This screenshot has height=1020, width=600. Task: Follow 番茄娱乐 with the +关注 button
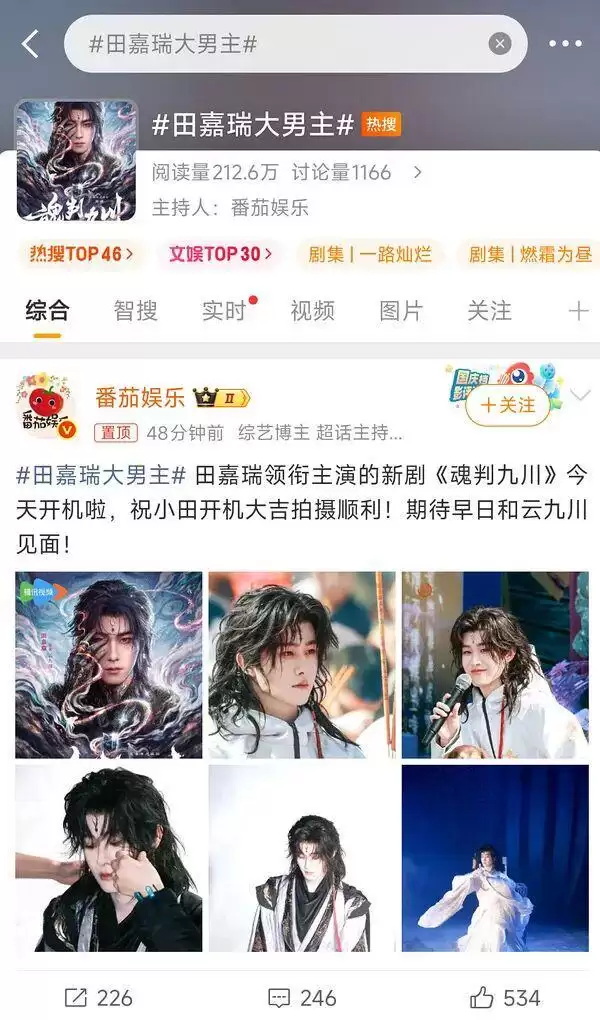[508, 405]
